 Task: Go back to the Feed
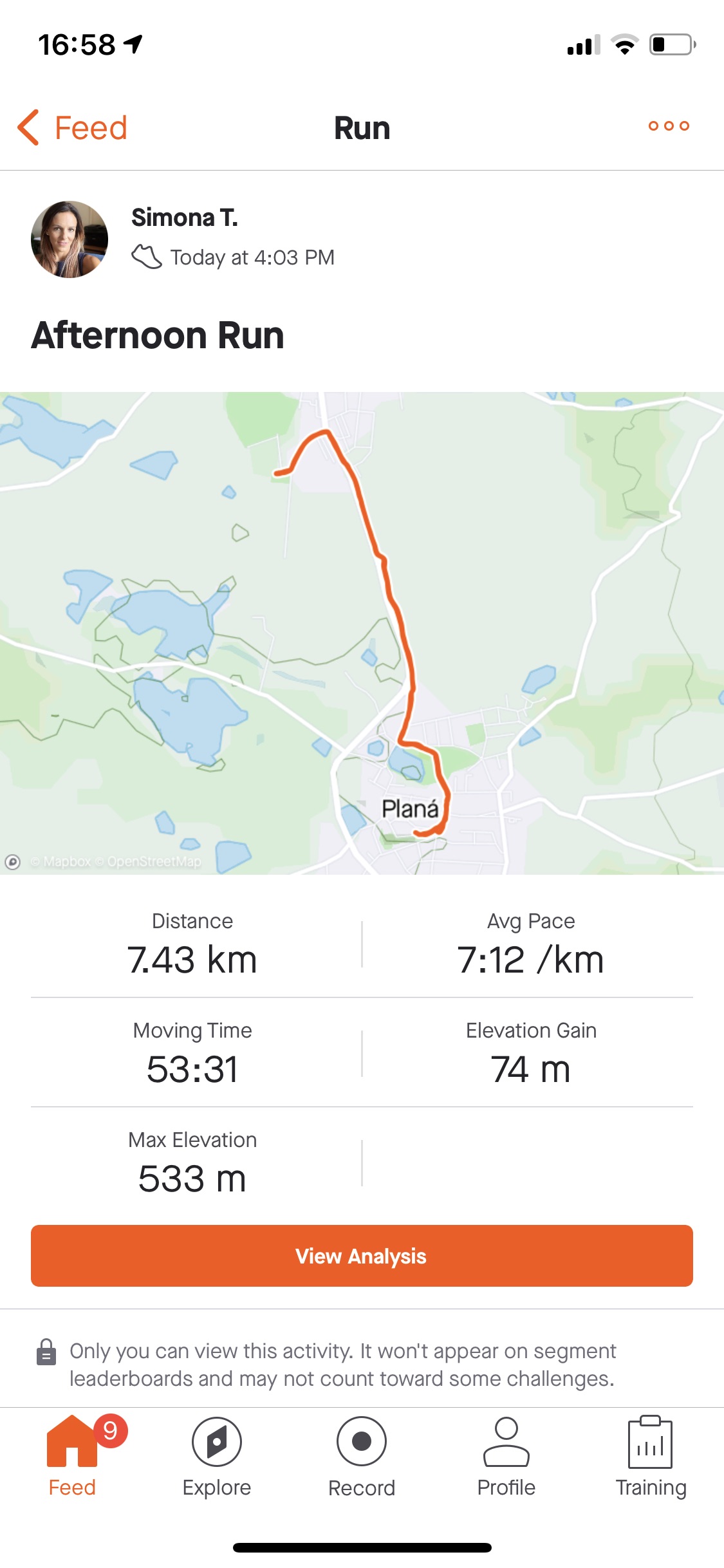[72, 127]
